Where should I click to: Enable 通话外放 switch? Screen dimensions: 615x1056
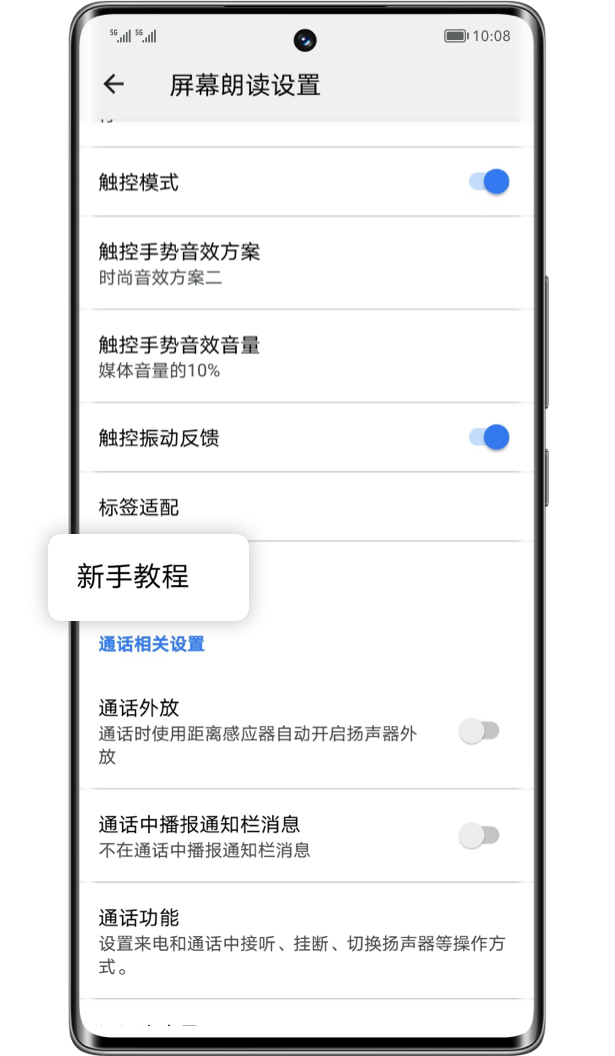tap(478, 731)
